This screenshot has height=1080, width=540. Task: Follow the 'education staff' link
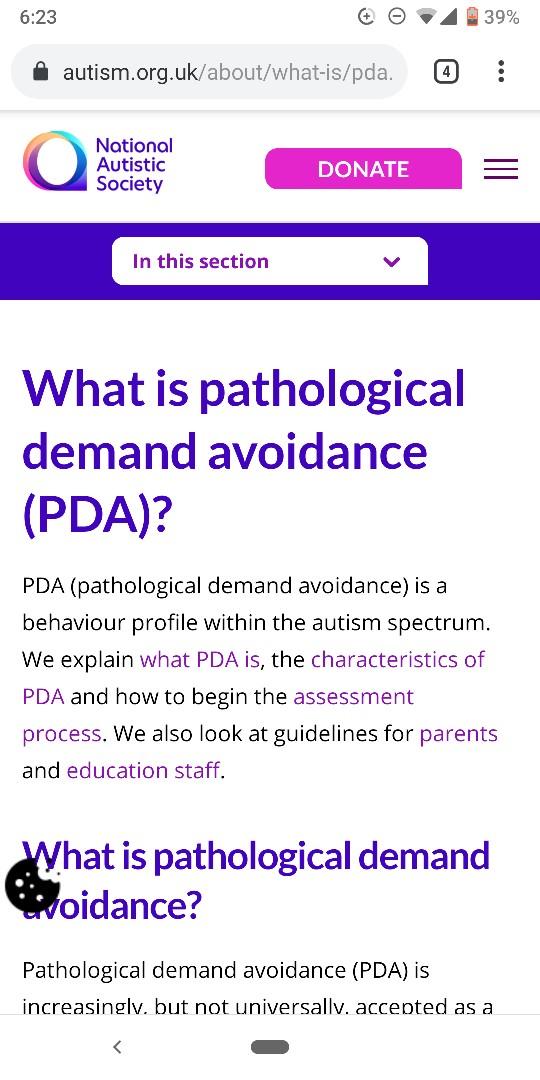click(x=143, y=770)
